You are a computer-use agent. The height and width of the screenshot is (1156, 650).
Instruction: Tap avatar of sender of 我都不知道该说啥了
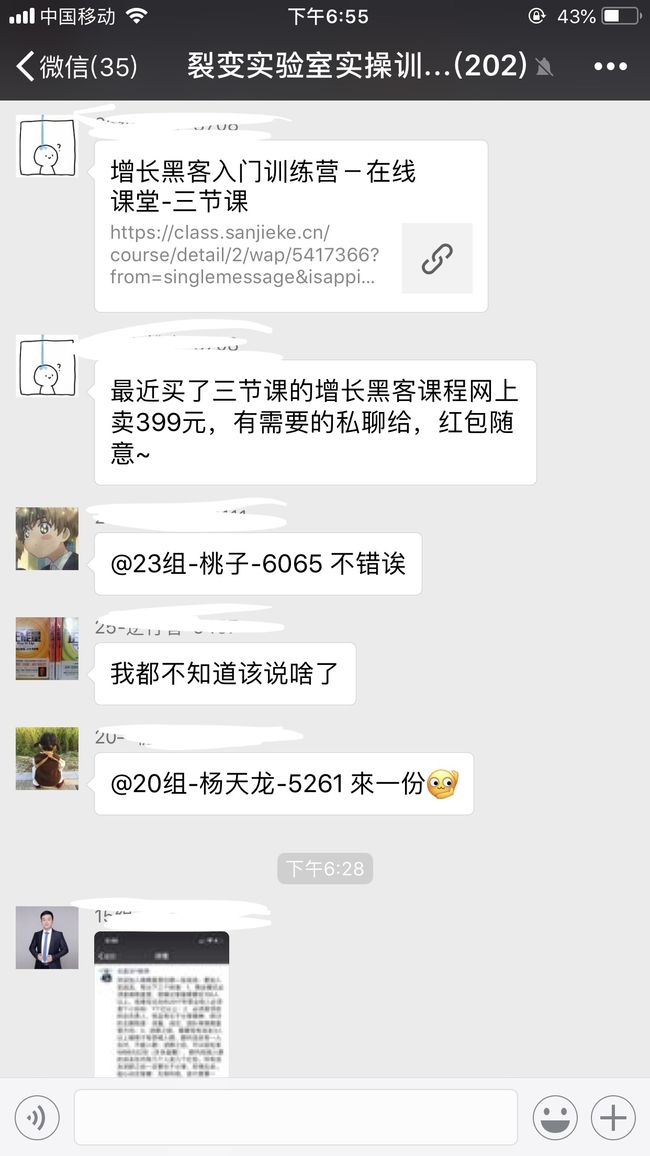[47, 648]
